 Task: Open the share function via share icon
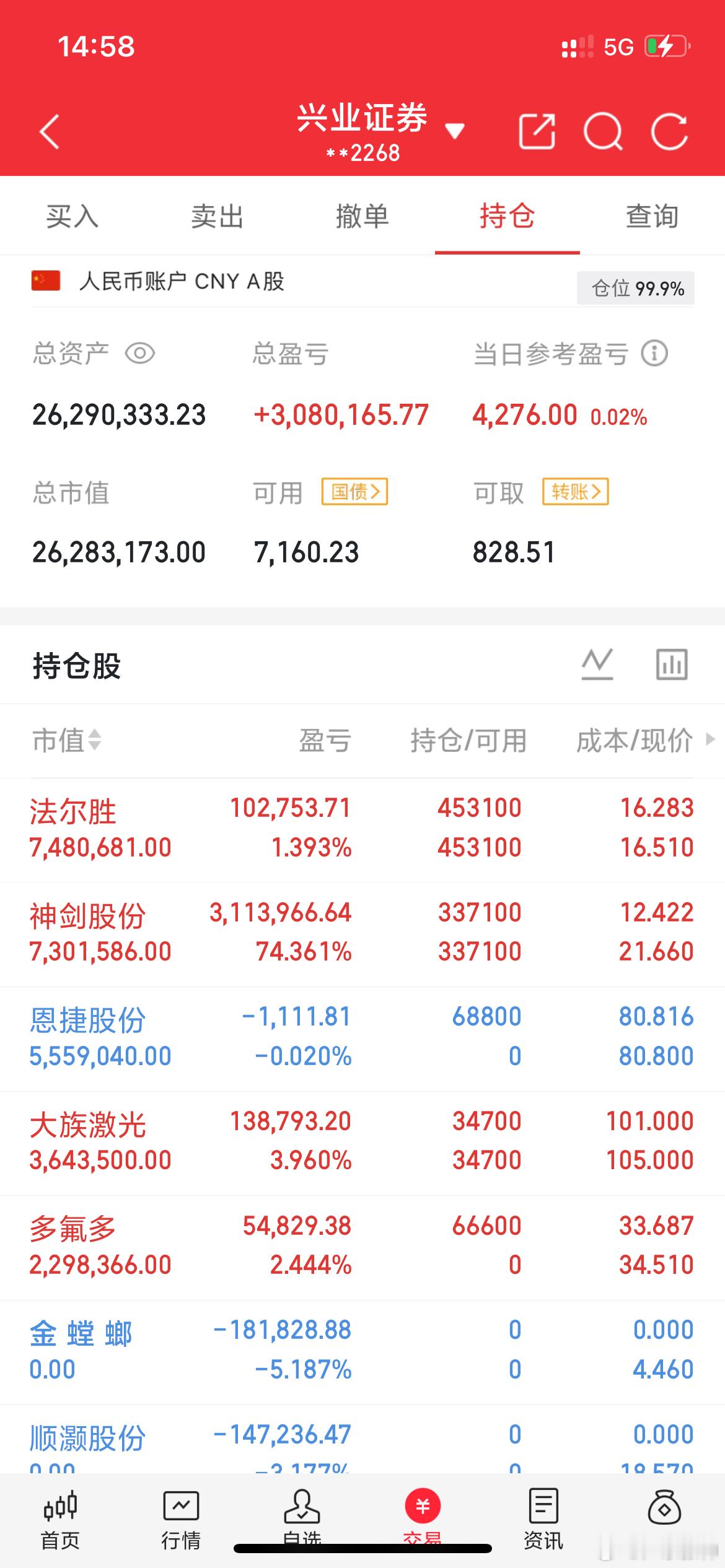pyautogui.click(x=538, y=132)
